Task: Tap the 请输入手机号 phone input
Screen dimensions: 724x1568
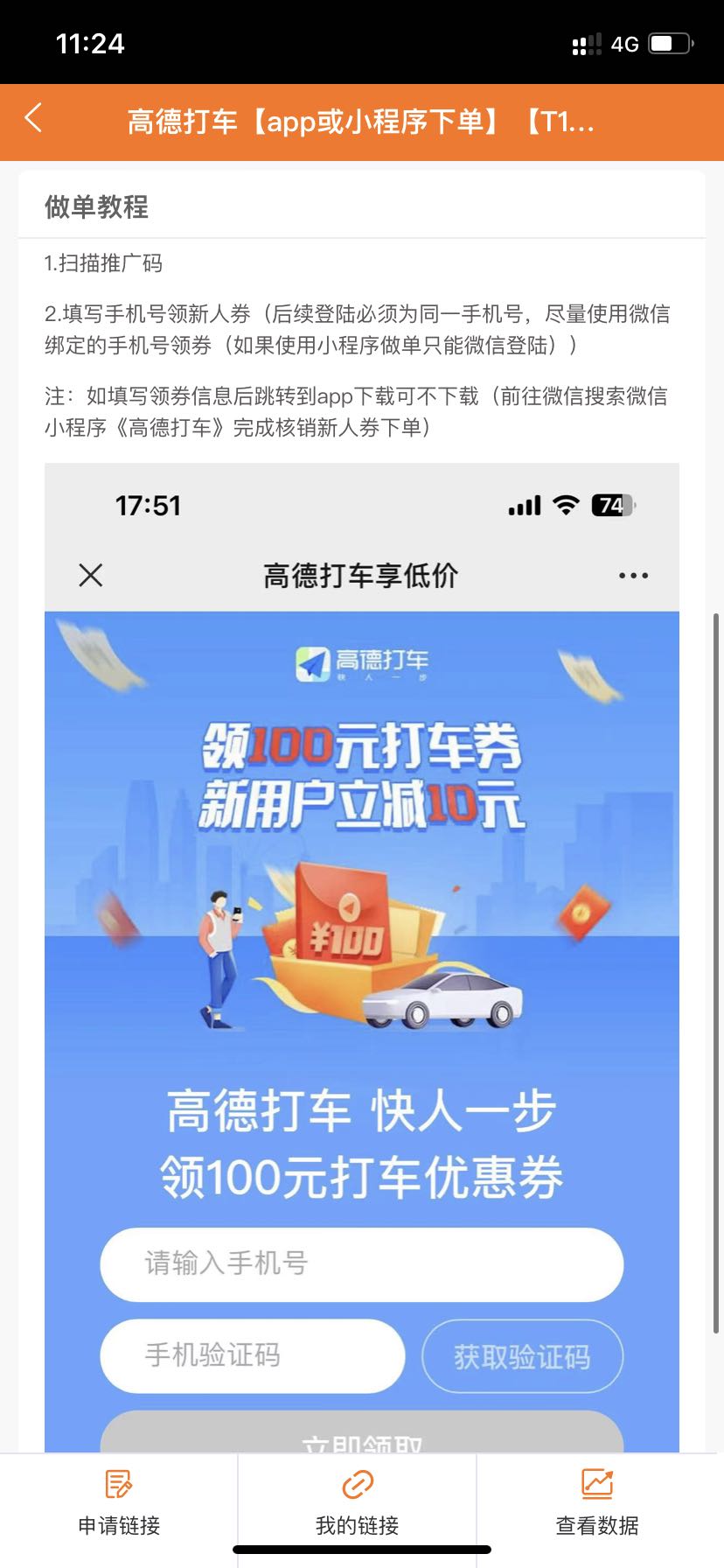Action: point(361,1264)
